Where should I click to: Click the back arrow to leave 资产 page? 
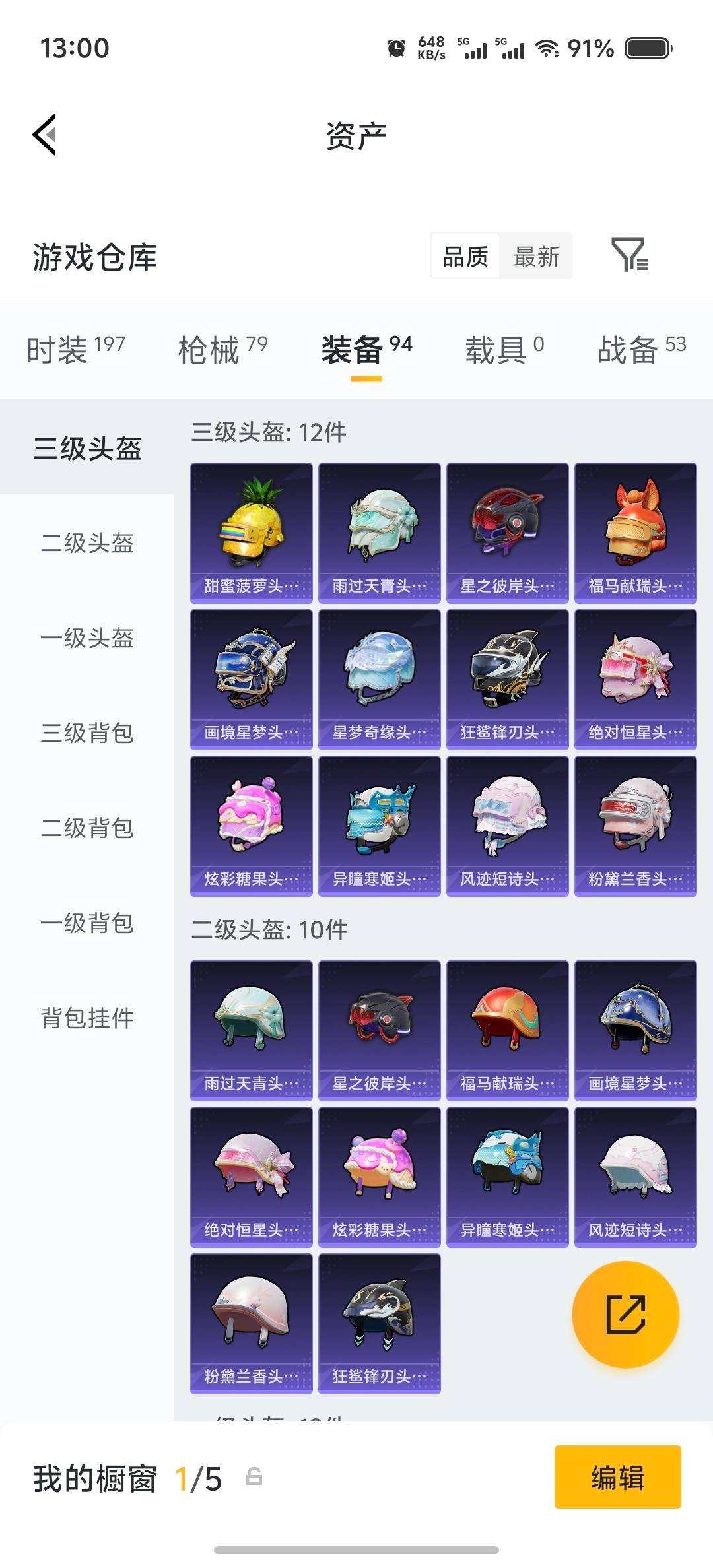[44, 135]
